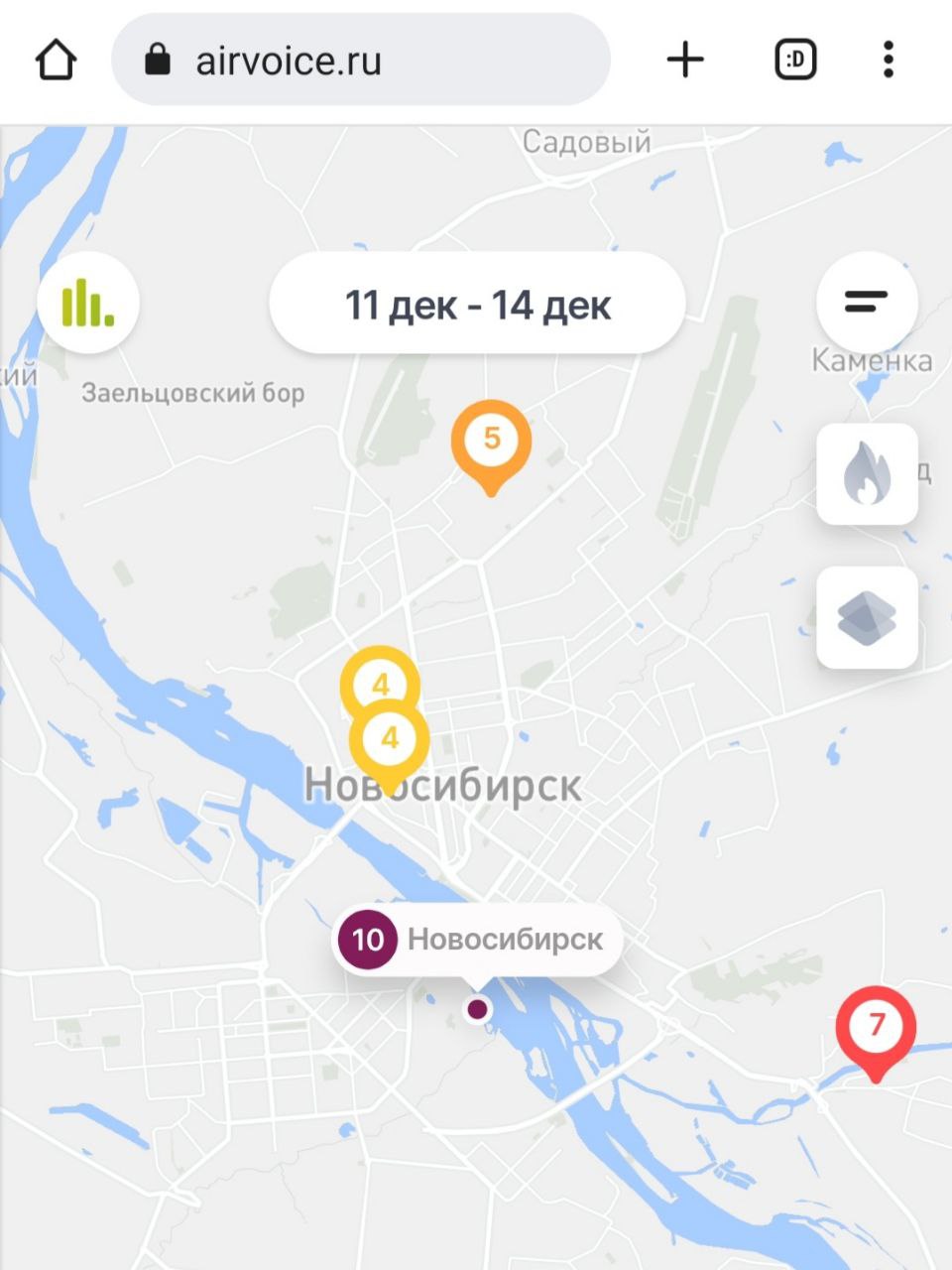Open the 11 дек - 14 дек date picker
Viewport: 952px width, 1270px height.
[477, 303]
